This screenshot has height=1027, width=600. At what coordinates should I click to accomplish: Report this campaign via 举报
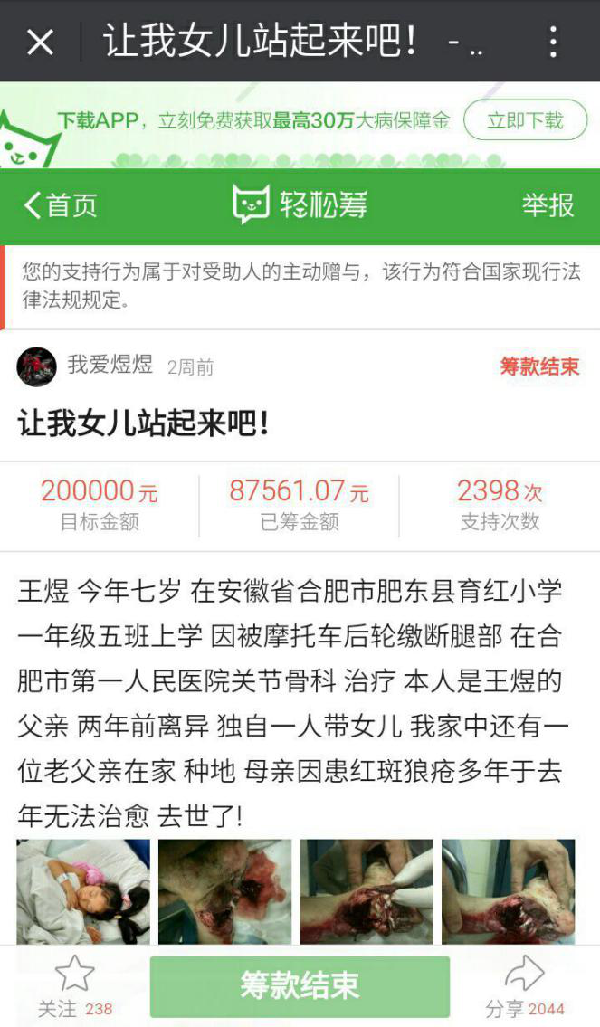[548, 205]
